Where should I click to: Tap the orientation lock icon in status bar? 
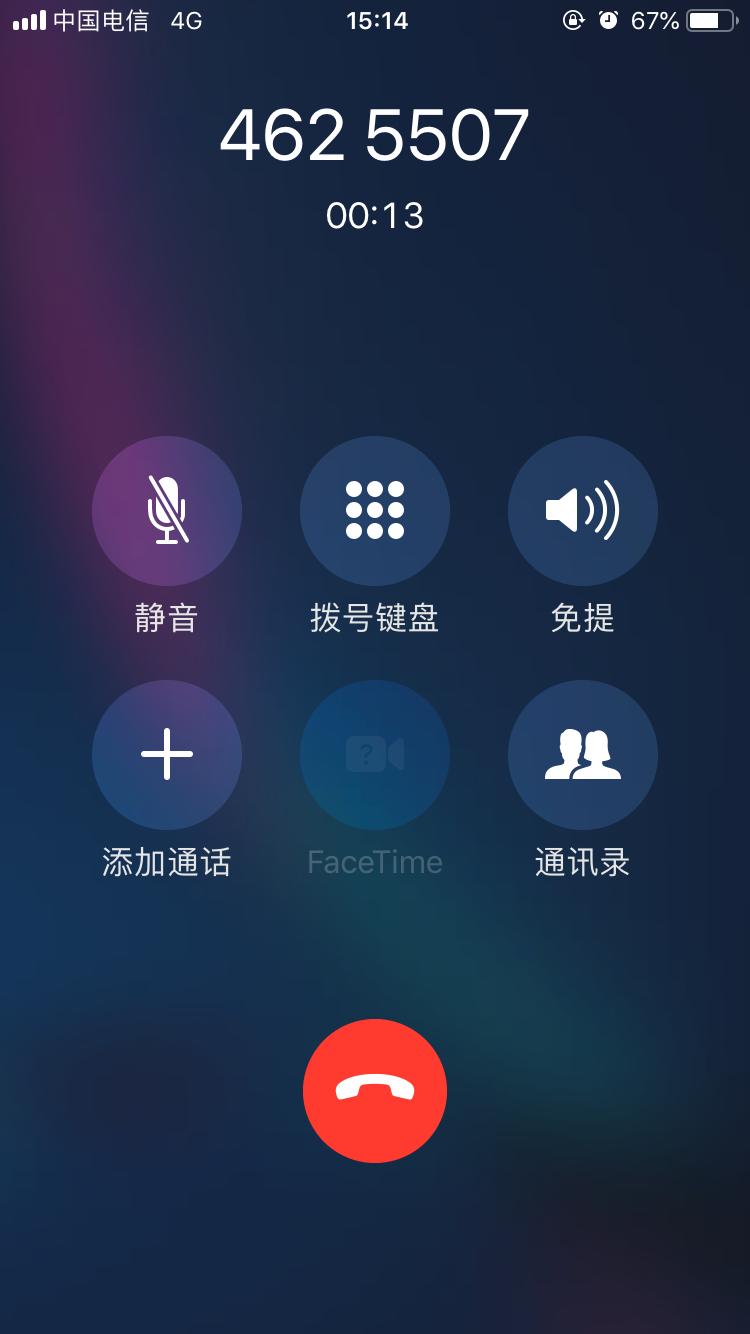point(572,20)
